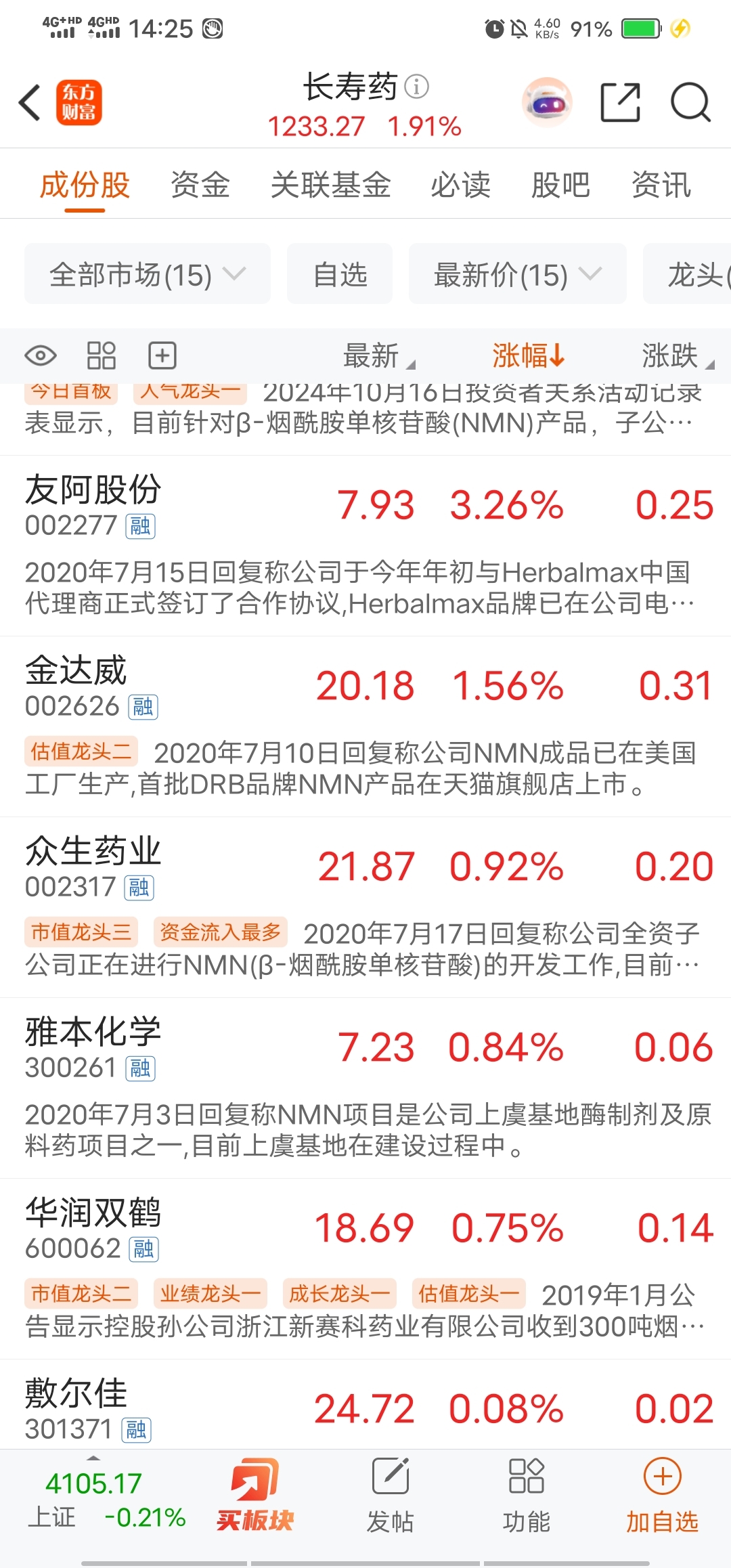
Task: Sort the list by 涨幅
Action: (528, 355)
